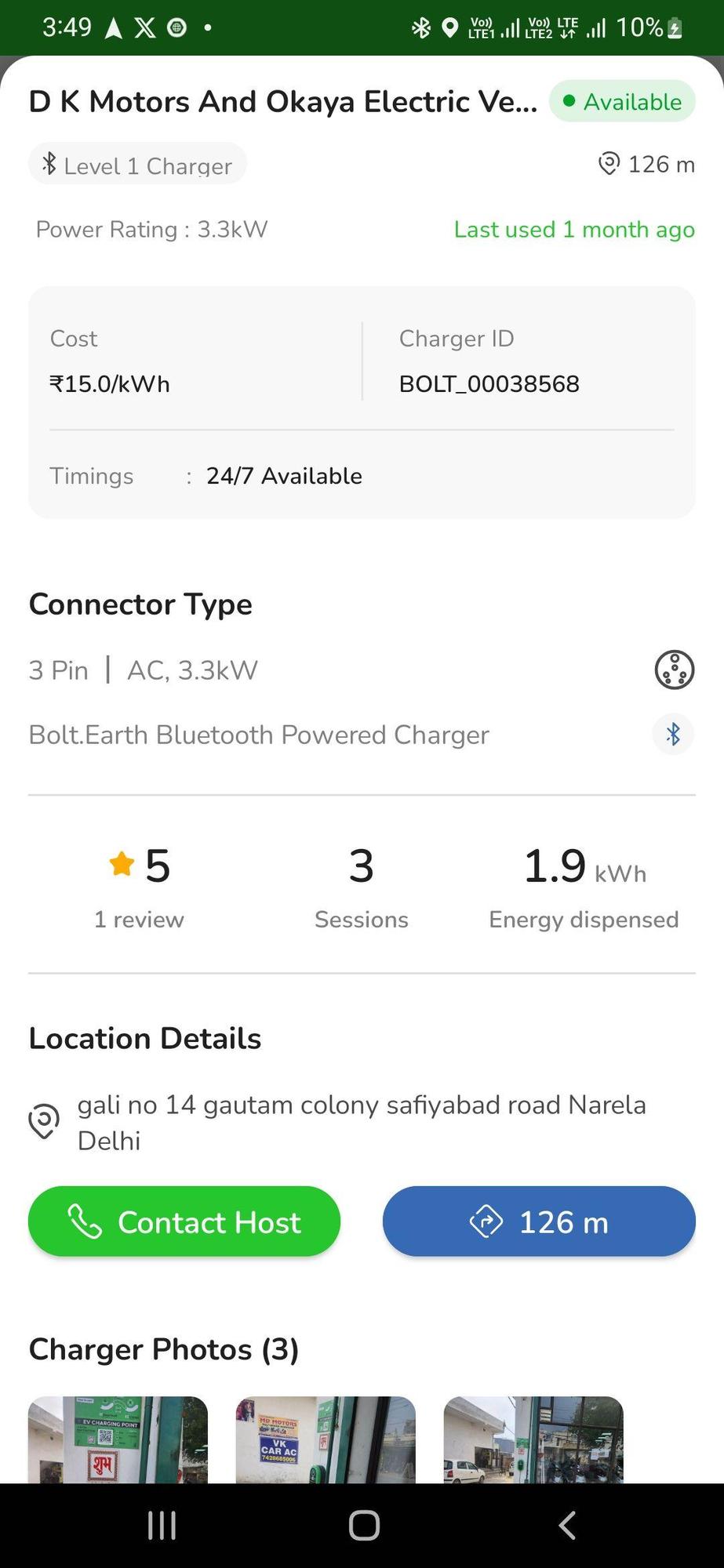
Task: Tap the location pin icon beside the address
Action: [44, 1121]
